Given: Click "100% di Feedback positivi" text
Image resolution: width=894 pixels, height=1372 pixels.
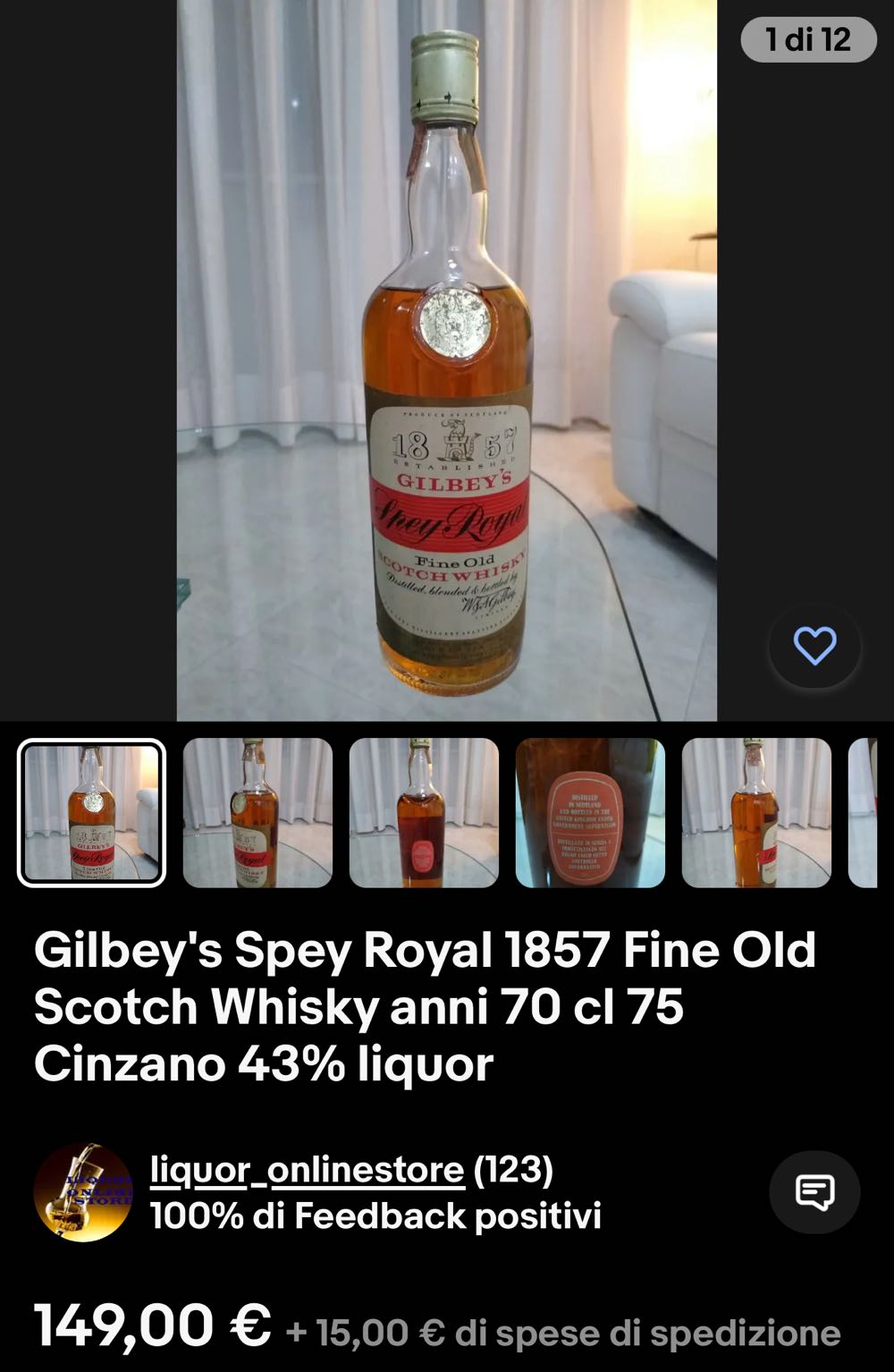Looking at the screenshot, I should tap(375, 1215).
